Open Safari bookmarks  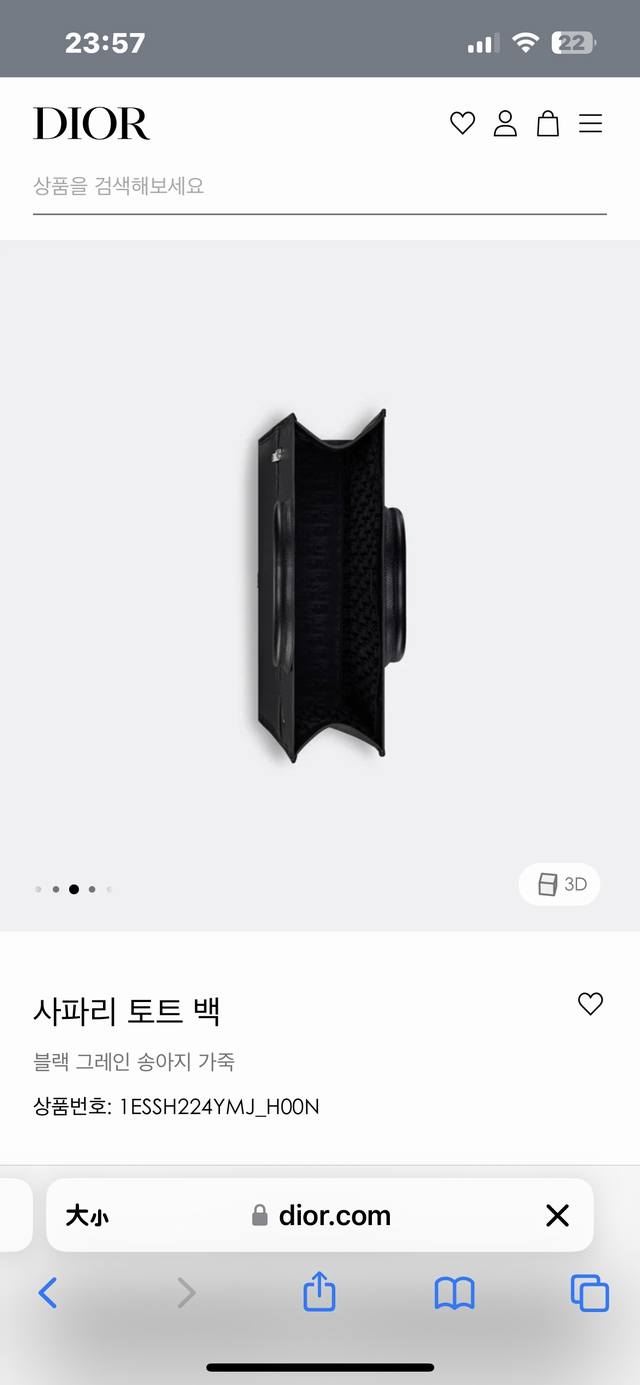click(454, 1293)
